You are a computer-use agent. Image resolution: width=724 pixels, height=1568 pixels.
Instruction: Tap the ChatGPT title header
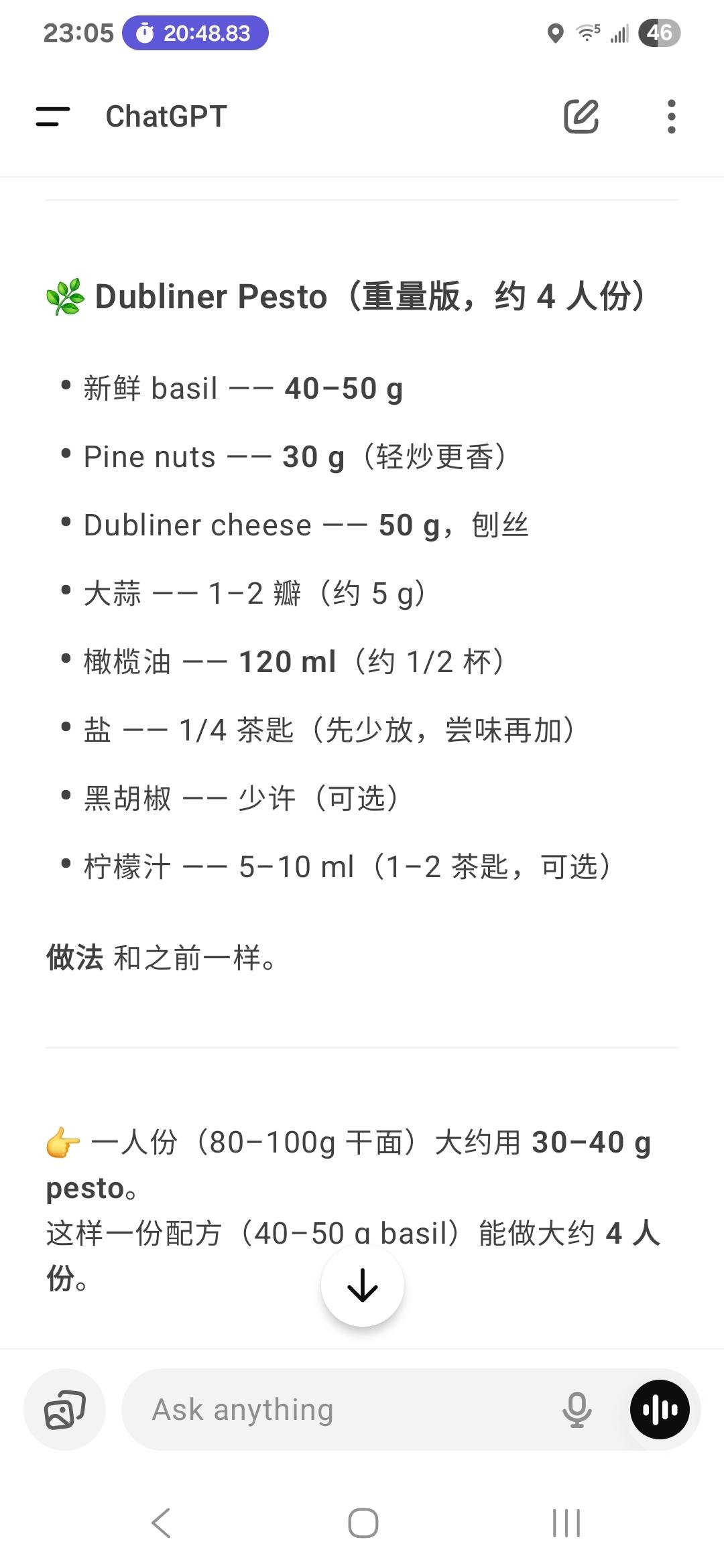tap(164, 116)
